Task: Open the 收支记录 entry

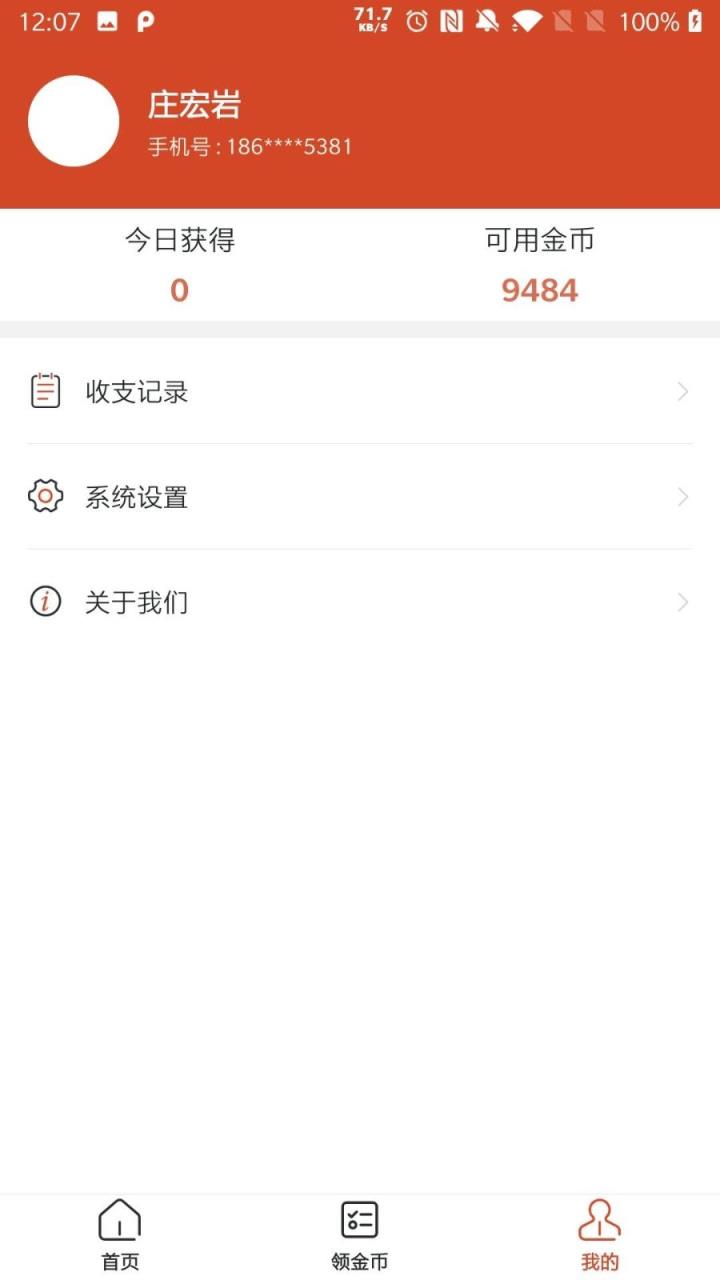Action: coord(137,391)
